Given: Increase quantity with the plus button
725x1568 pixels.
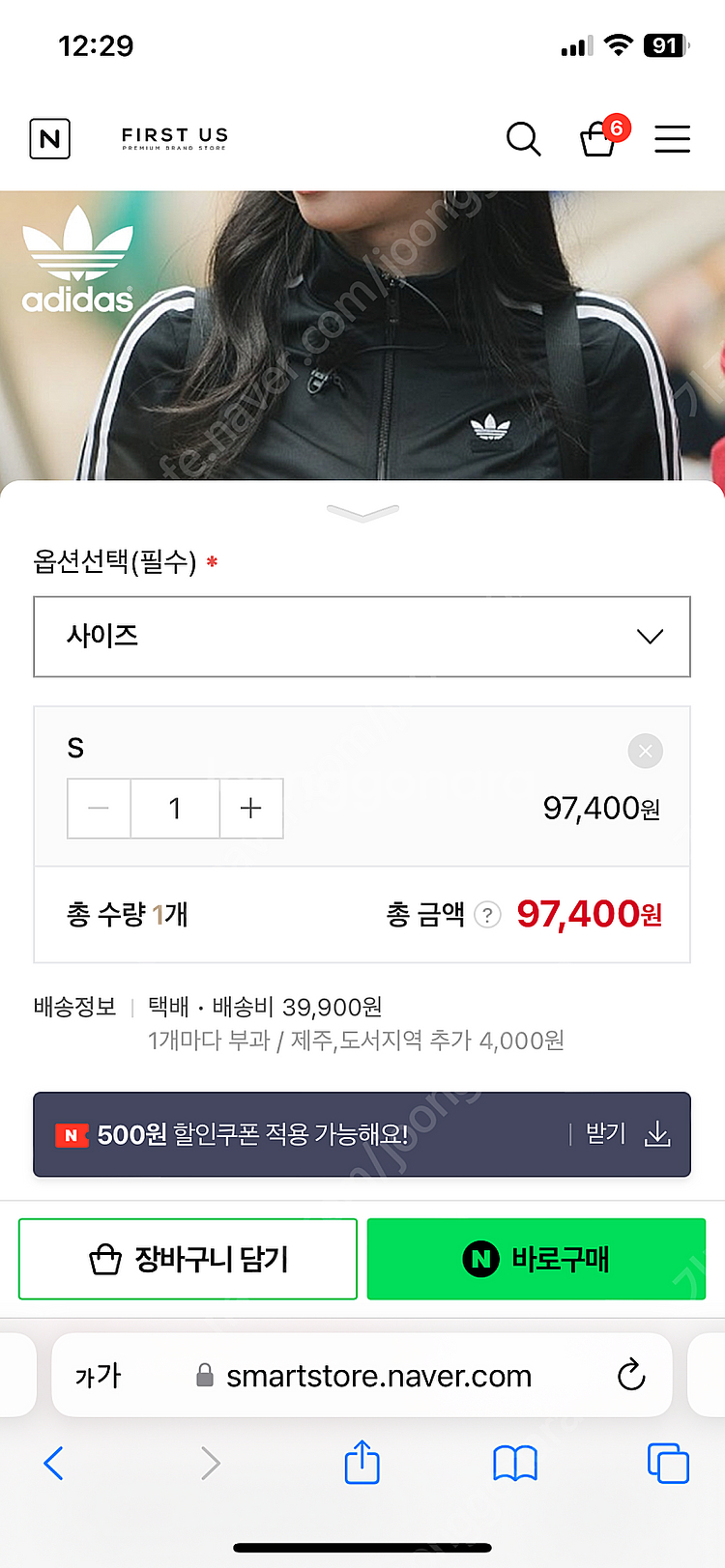Looking at the screenshot, I should point(251,809).
